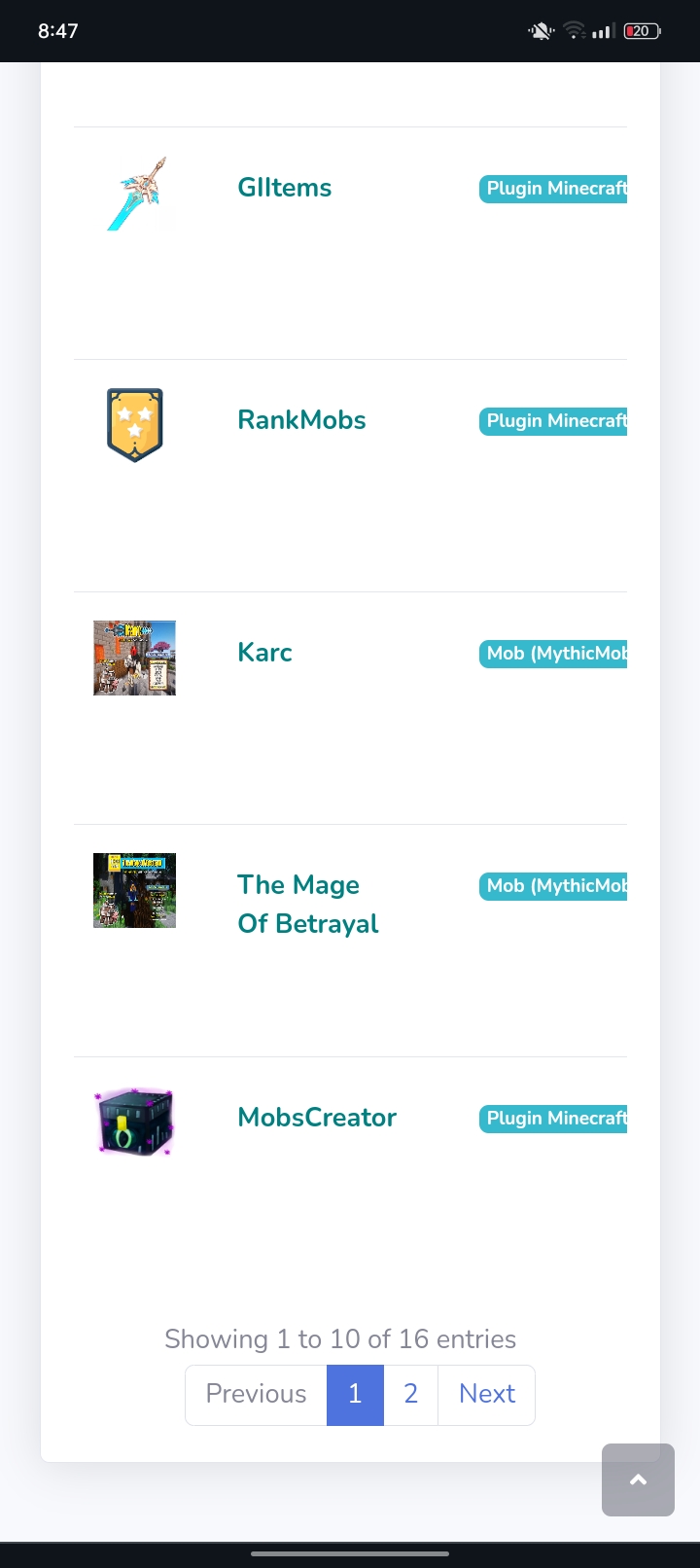The height and width of the screenshot is (1568, 700).
Task: Select the Mob (MythicMobs) tag beside Karc
Action: point(553,654)
